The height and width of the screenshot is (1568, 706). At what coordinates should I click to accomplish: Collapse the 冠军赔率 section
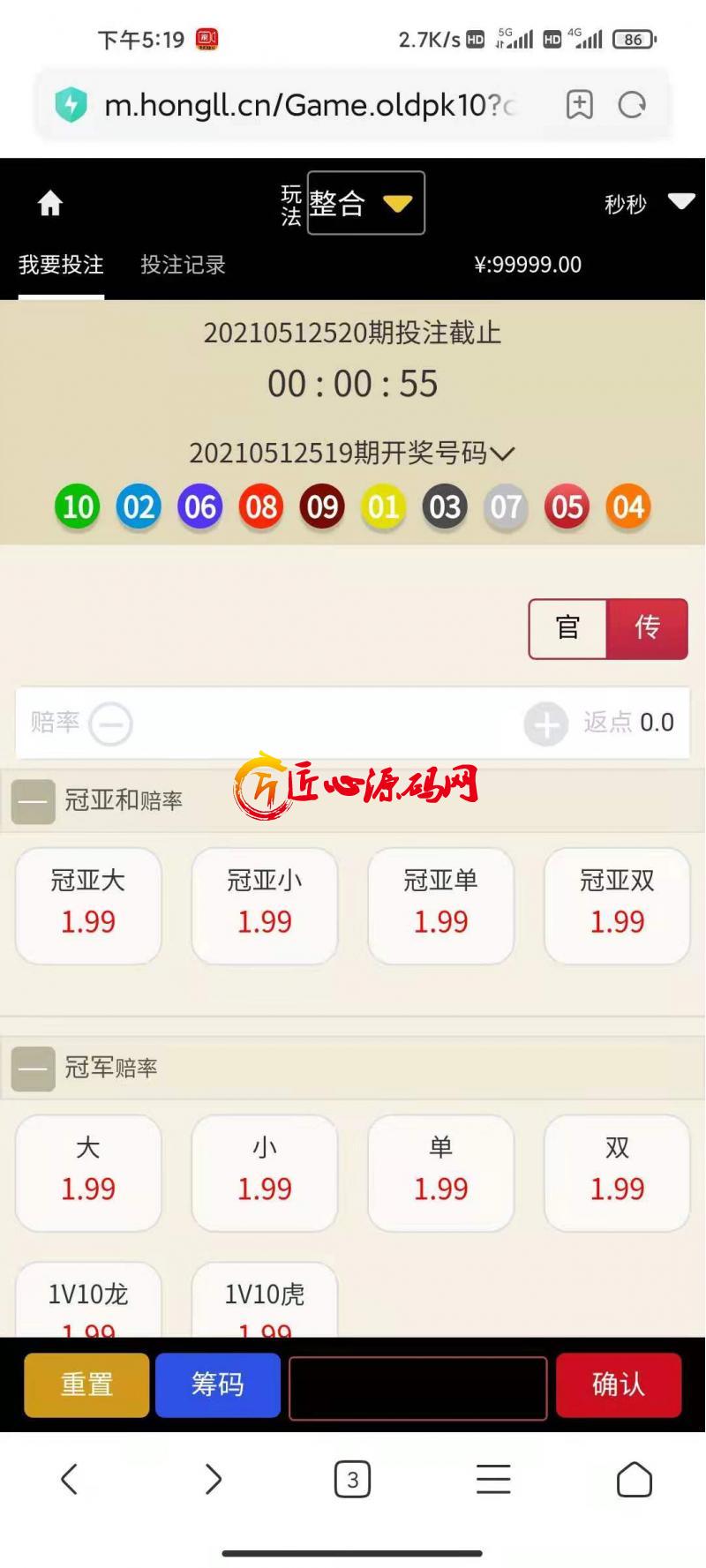click(33, 1069)
